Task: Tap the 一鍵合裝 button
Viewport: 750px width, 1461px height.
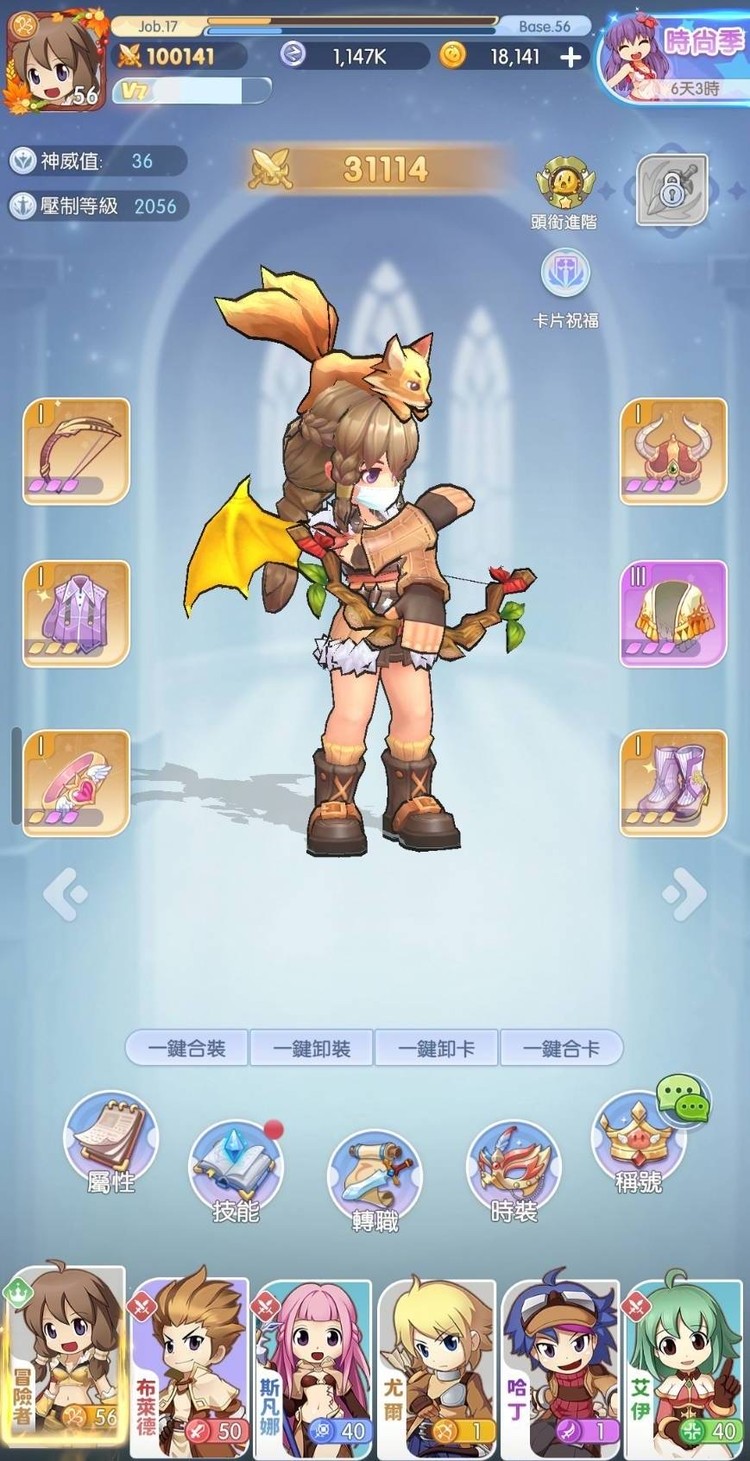Action: tap(186, 1048)
